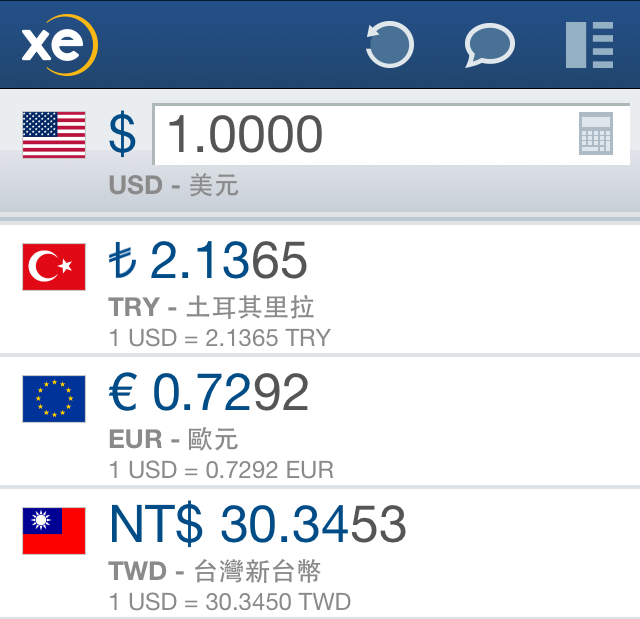Select the EUR euro row
Image resolution: width=640 pixels, height=619 pixels.
point(320,422)
